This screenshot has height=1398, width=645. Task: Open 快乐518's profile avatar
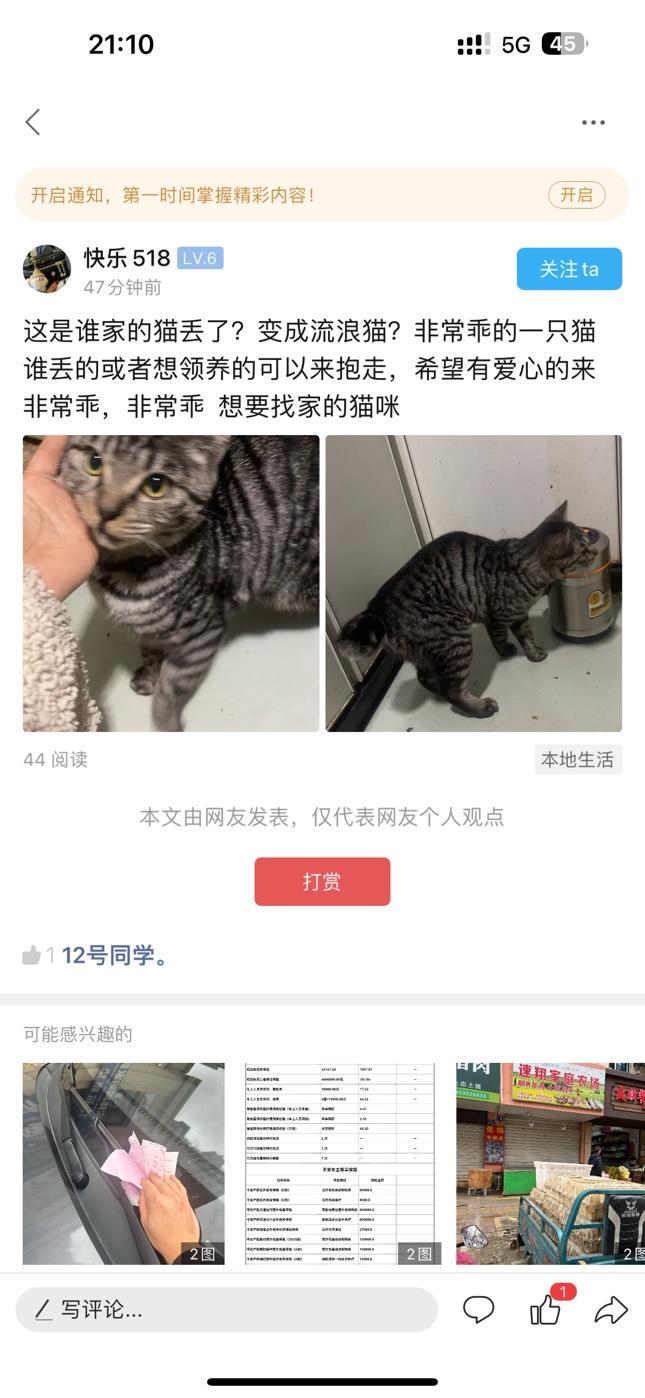pyautogui.click(x=47, y=269)
